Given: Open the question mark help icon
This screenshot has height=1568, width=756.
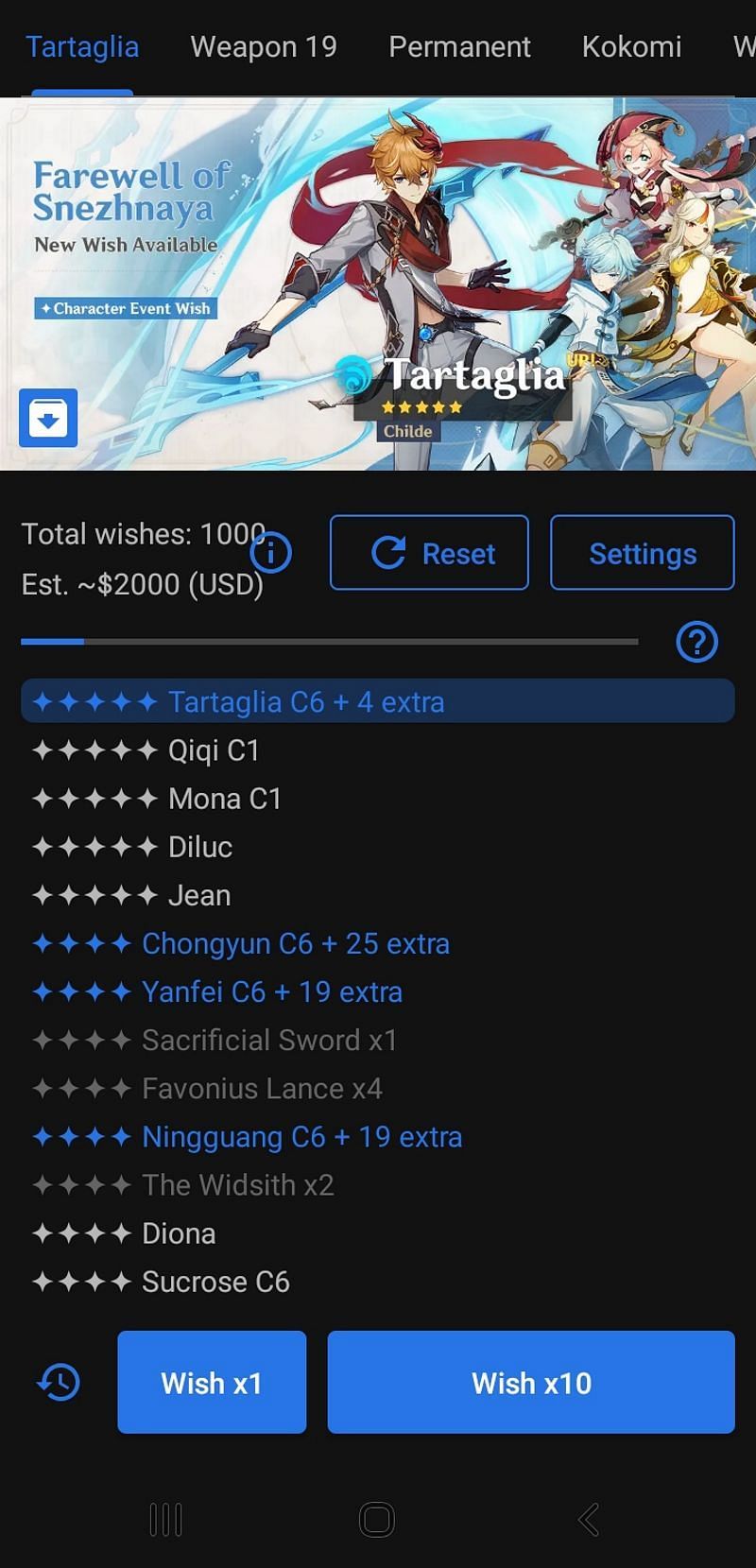Looking at the screenshot, I should tap(697, 643).
